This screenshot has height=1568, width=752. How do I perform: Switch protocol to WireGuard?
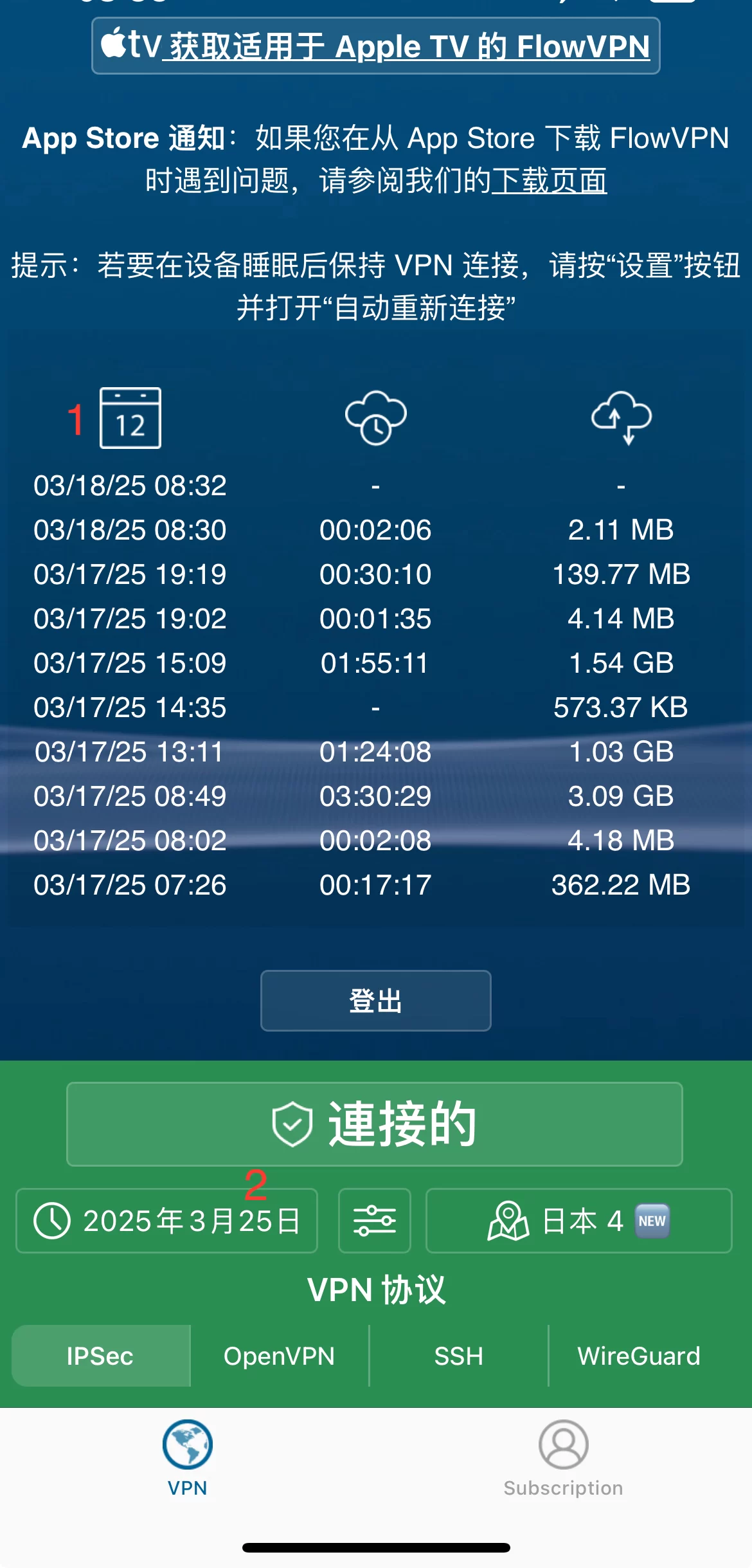(x=639, y=1356)
